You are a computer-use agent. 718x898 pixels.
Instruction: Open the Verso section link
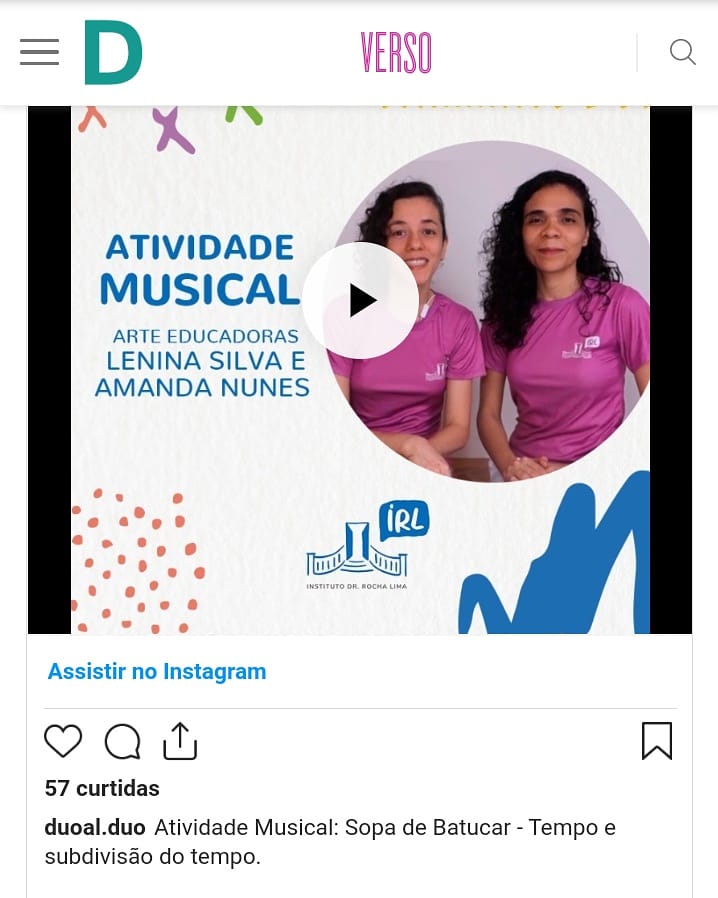[x=396, y=53]
